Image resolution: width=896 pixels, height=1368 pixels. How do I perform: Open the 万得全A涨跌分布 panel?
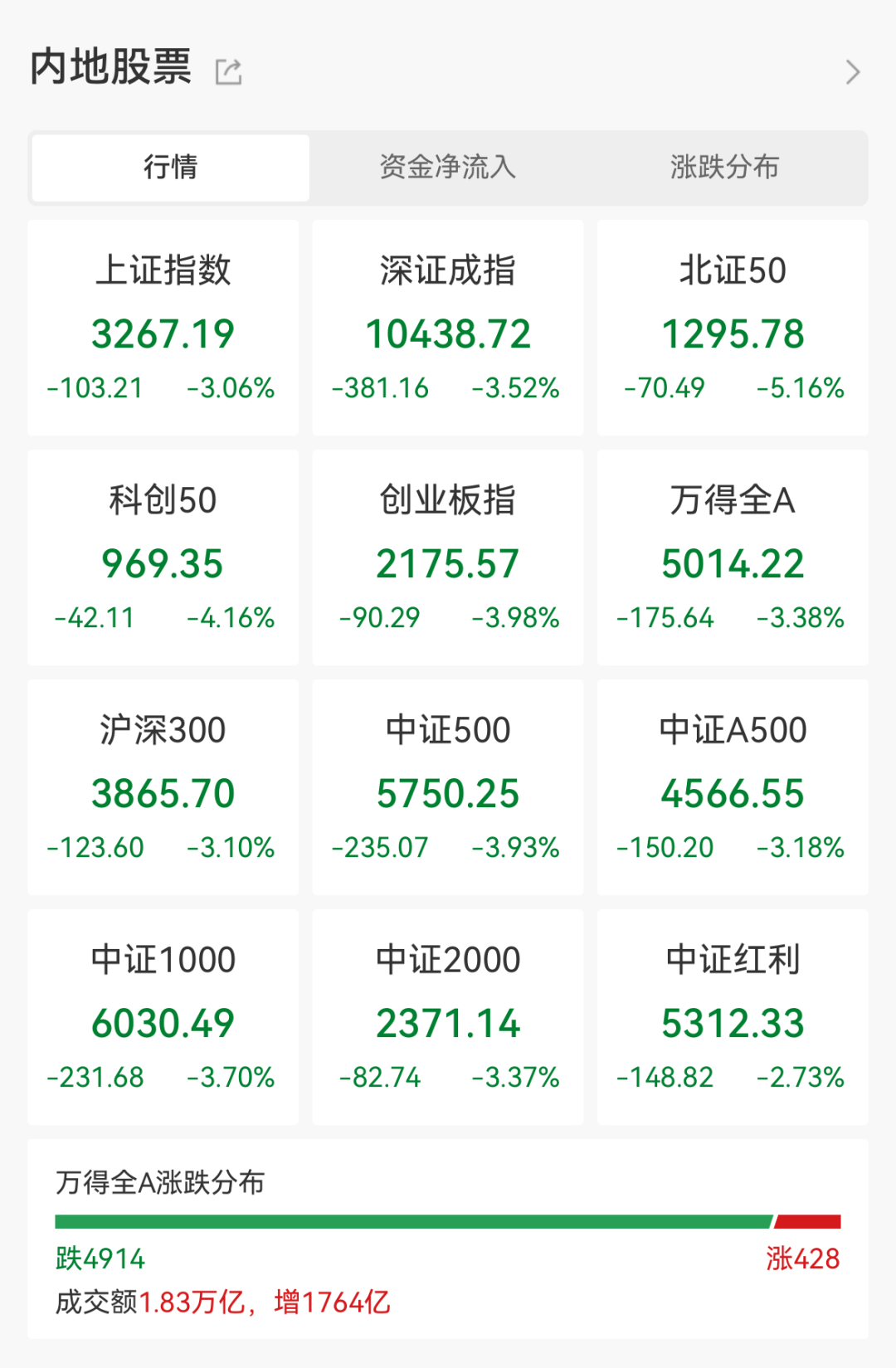[448, 1239]
